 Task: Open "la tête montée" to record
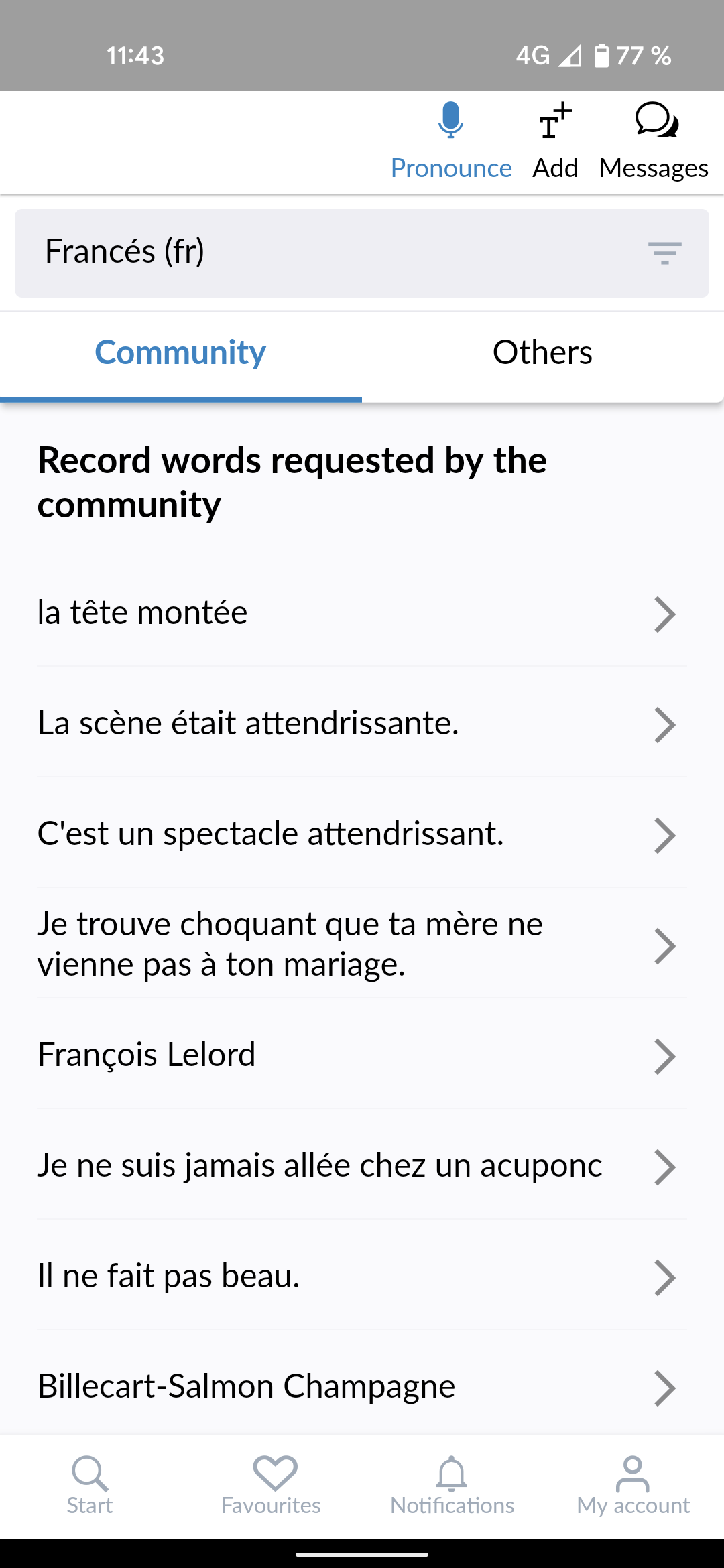pyautogui.click(x=362, y=613)
